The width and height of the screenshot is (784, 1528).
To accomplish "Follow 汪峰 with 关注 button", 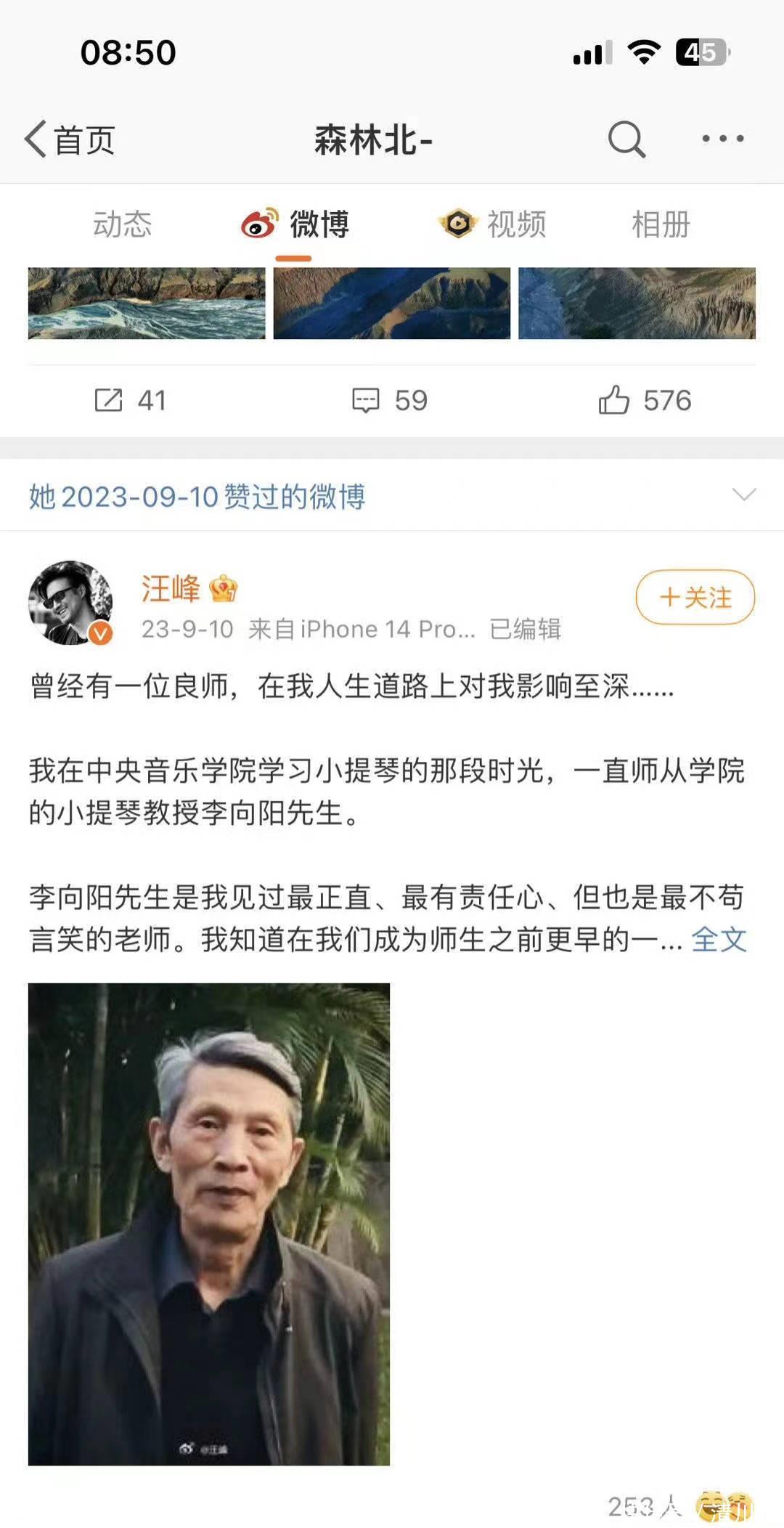I will click(695, 598).
